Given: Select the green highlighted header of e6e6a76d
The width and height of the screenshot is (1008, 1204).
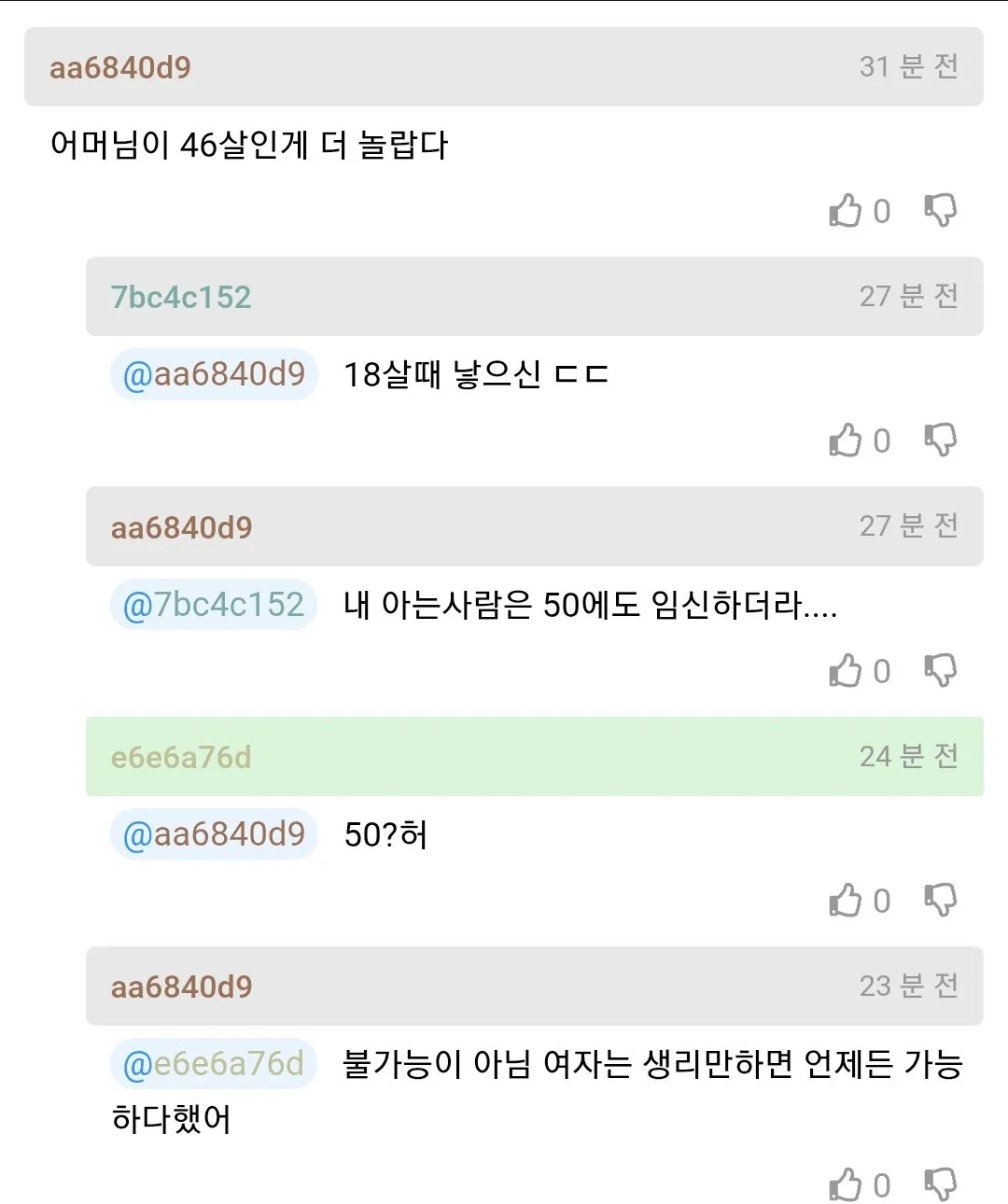Looking at the screenshot, I should 534,757.
